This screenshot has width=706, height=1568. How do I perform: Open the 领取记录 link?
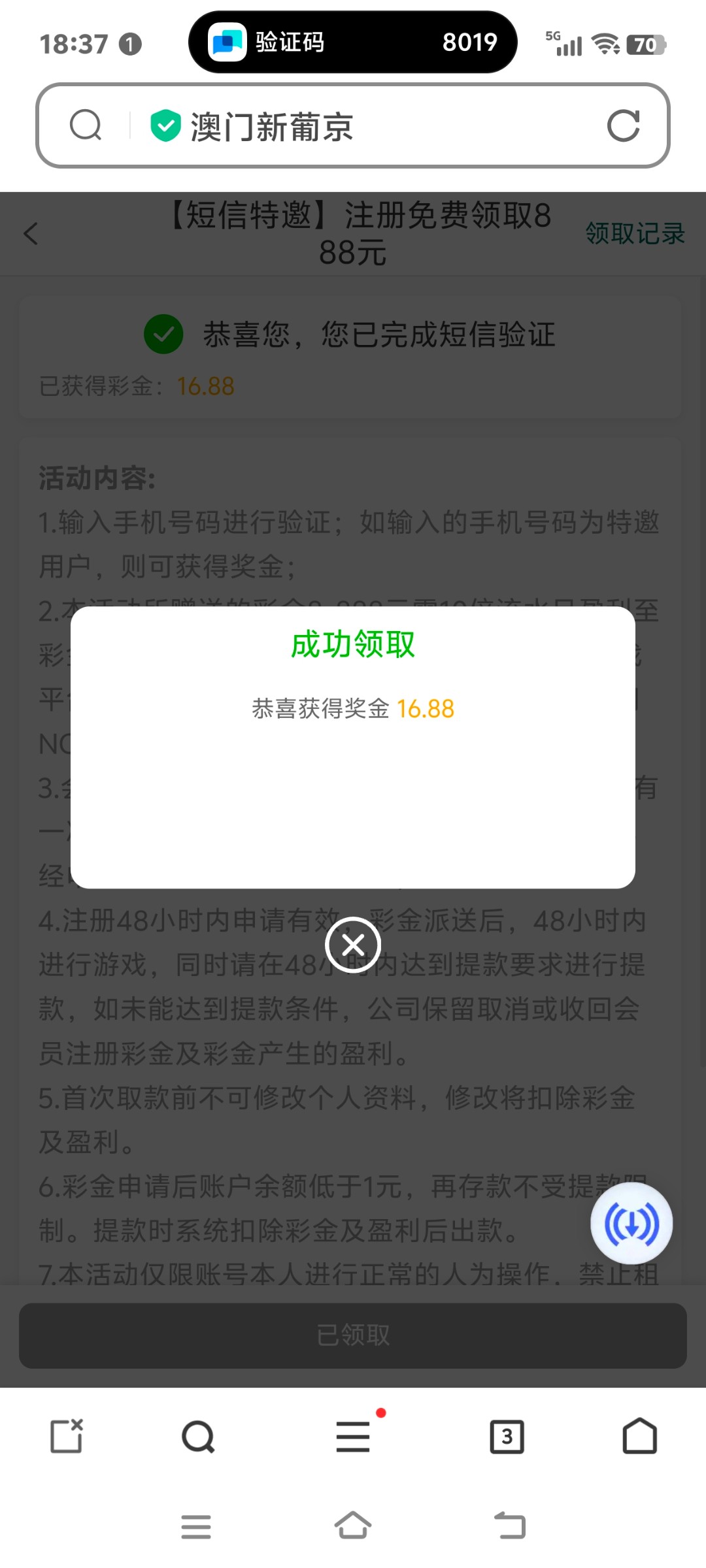tap(635, 233)
